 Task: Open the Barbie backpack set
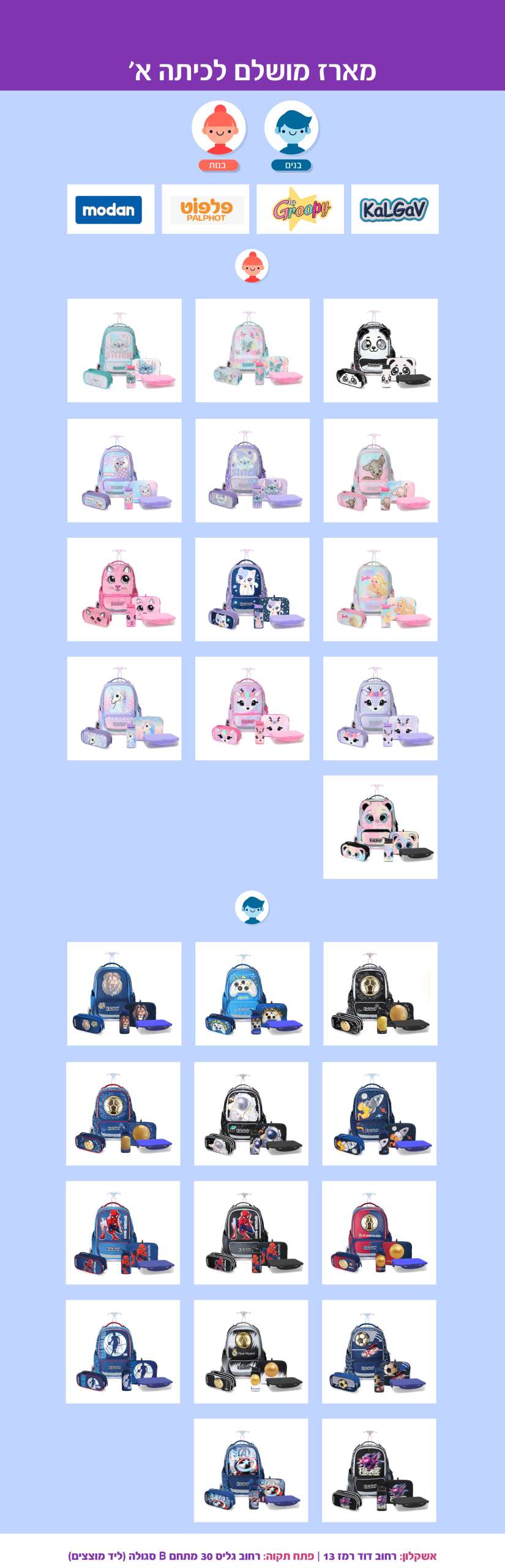click(380, 589)
